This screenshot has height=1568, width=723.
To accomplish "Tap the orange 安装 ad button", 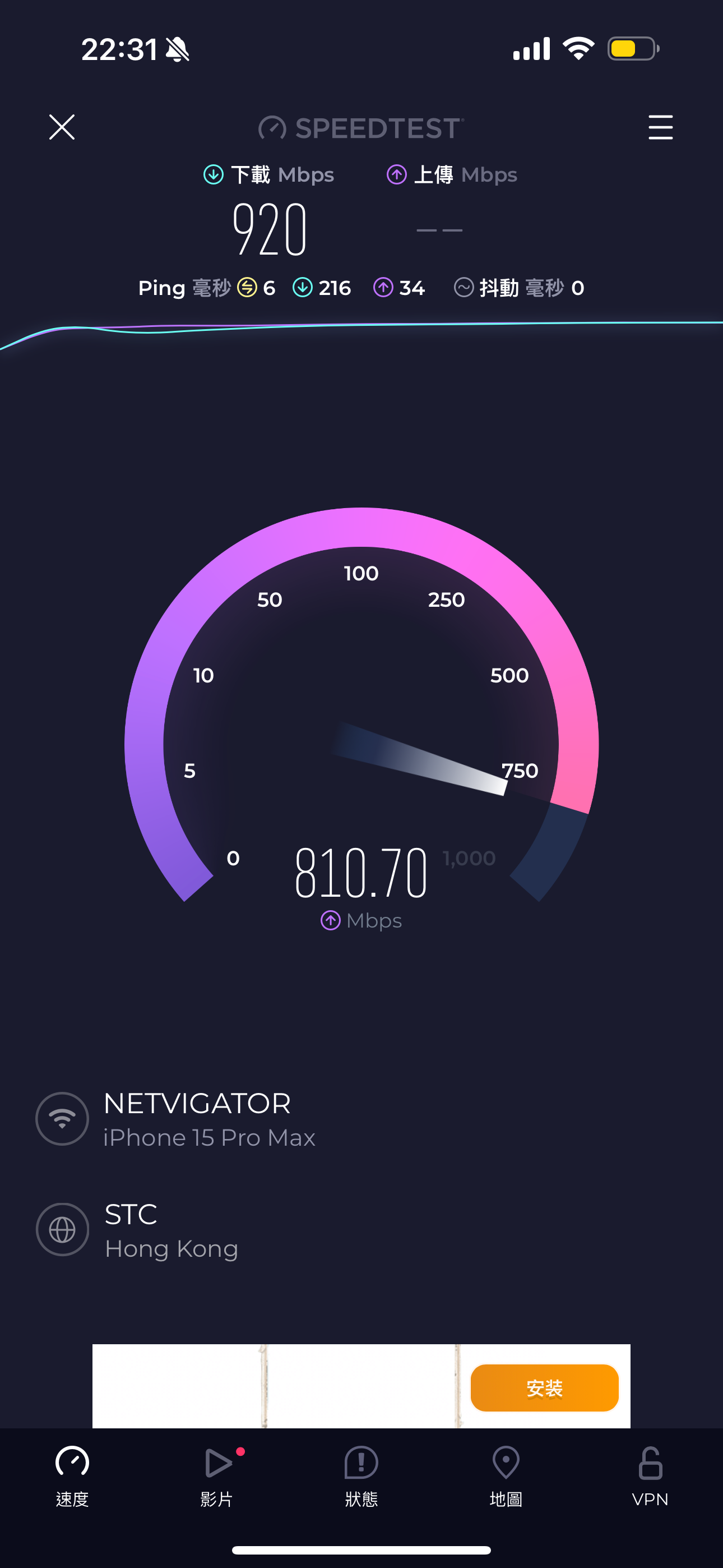I will [x=544, y=1388].
